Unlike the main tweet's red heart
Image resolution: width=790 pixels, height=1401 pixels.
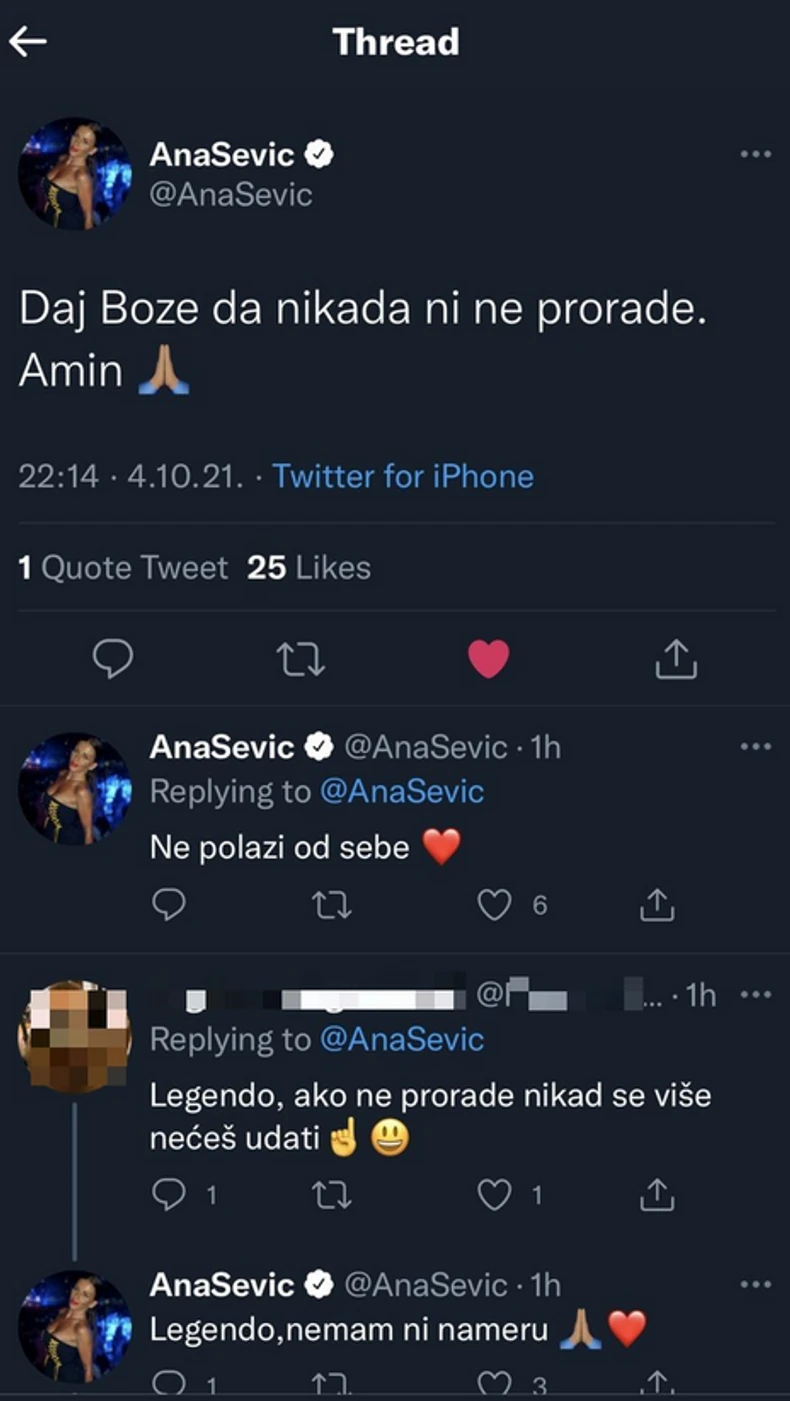(x=488, y=659)
